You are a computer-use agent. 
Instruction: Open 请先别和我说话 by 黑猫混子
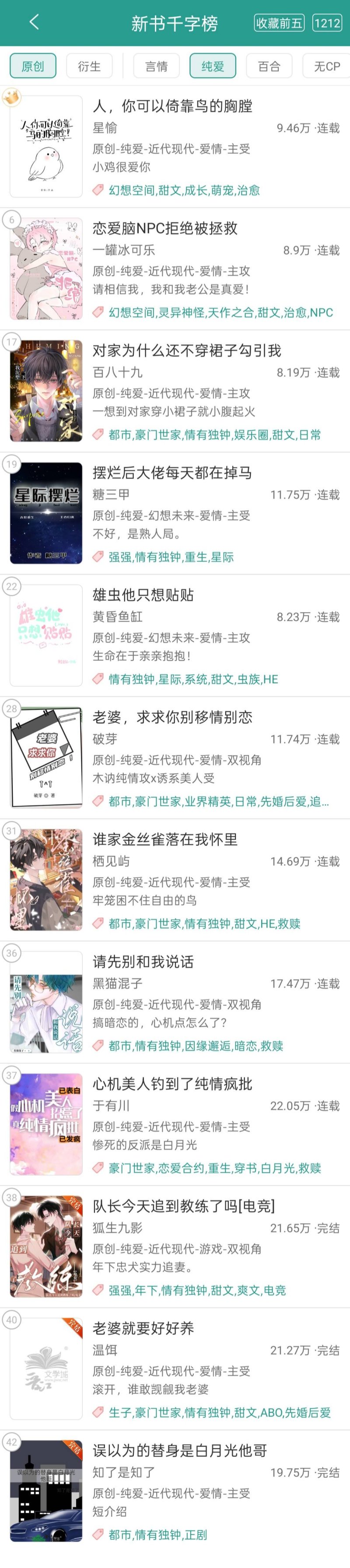tap(143, 962)
